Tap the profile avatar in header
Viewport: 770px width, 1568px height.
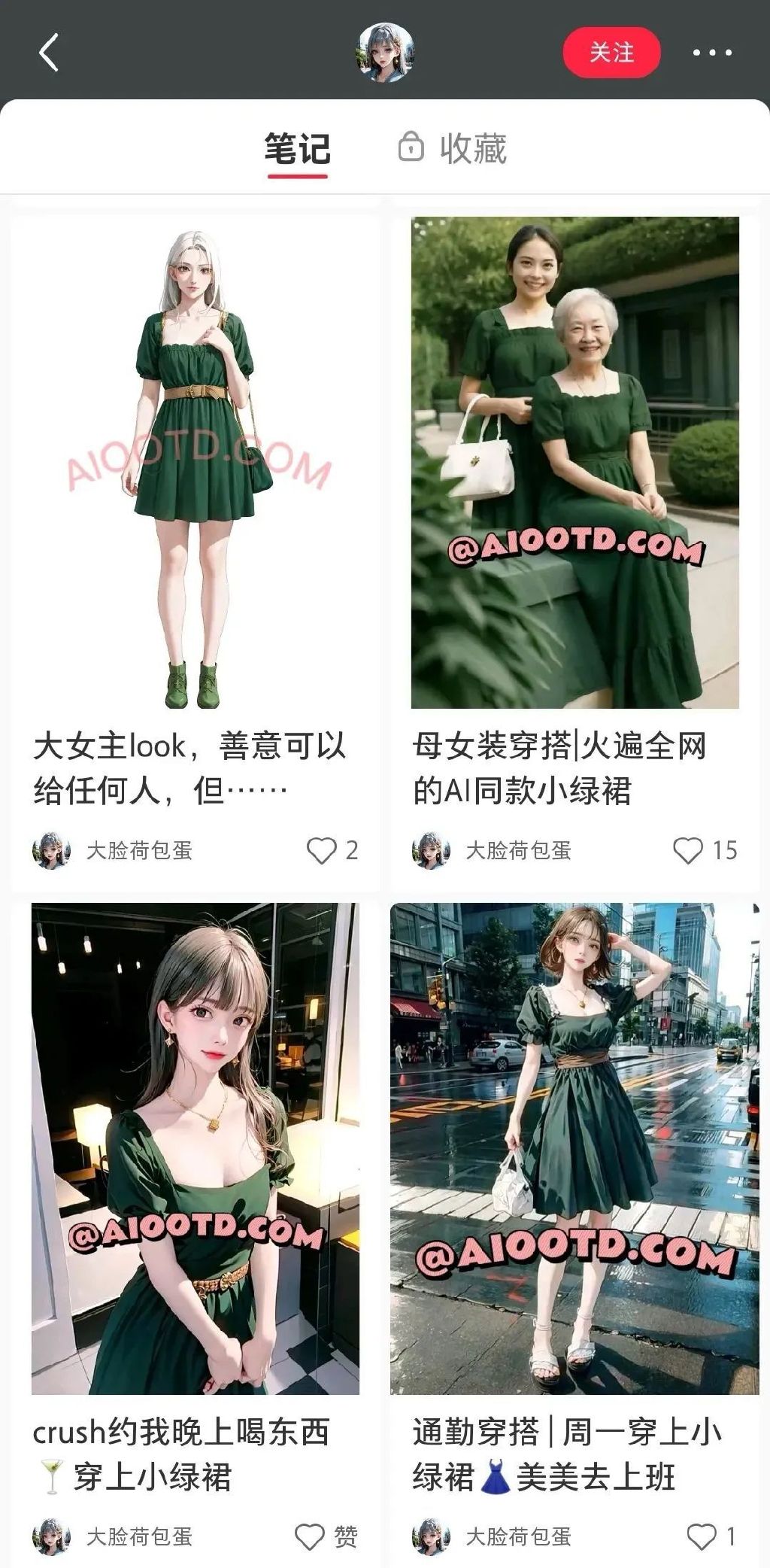(x=384, y=52)
